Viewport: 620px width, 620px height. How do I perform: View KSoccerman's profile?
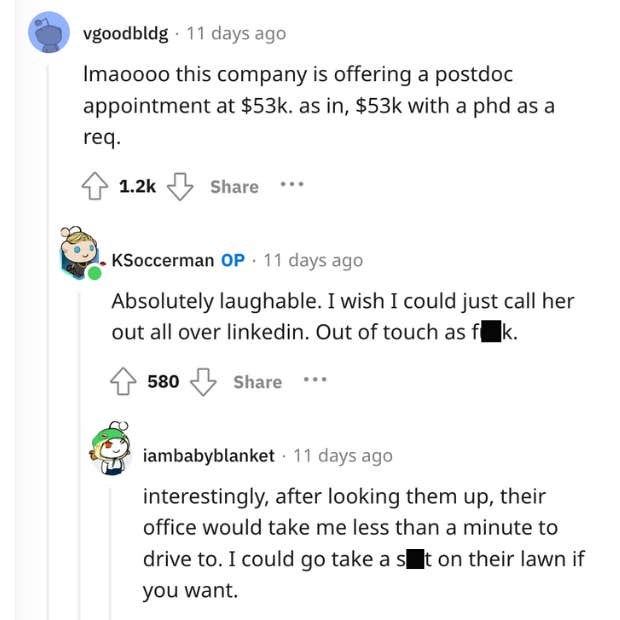(162, 260)
